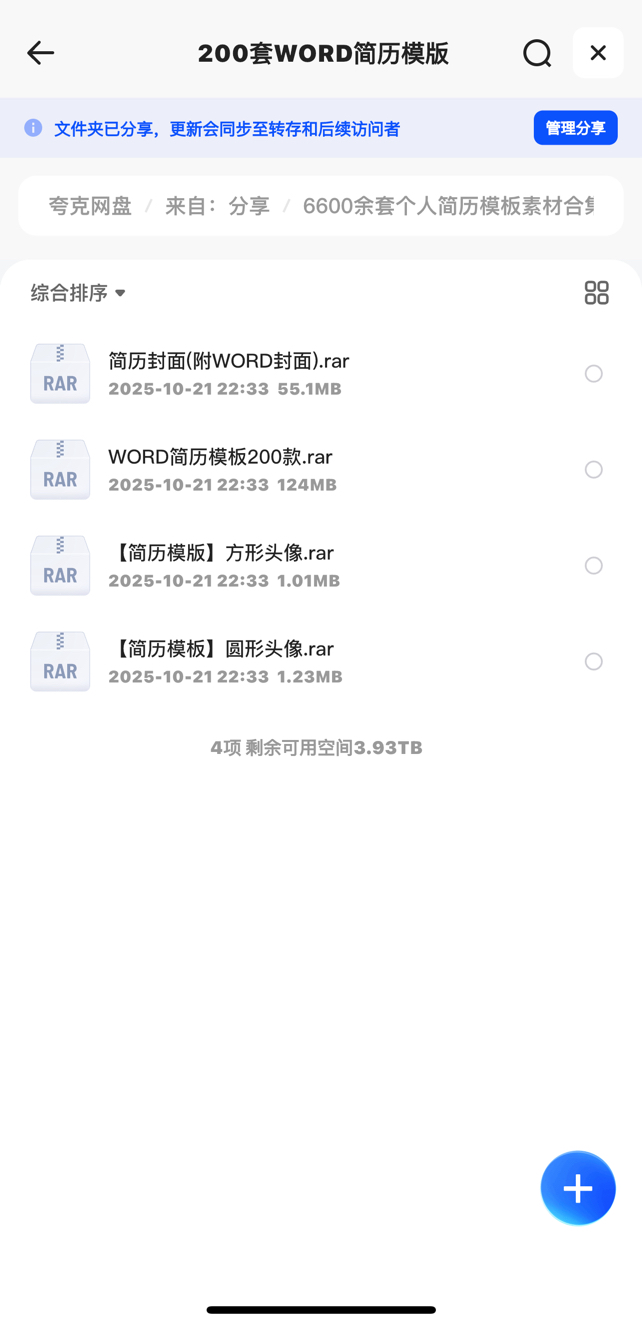642x1326 pixels.
Task: Select WORD简历模板200款.rar with its circle
Action: (593, 470)
